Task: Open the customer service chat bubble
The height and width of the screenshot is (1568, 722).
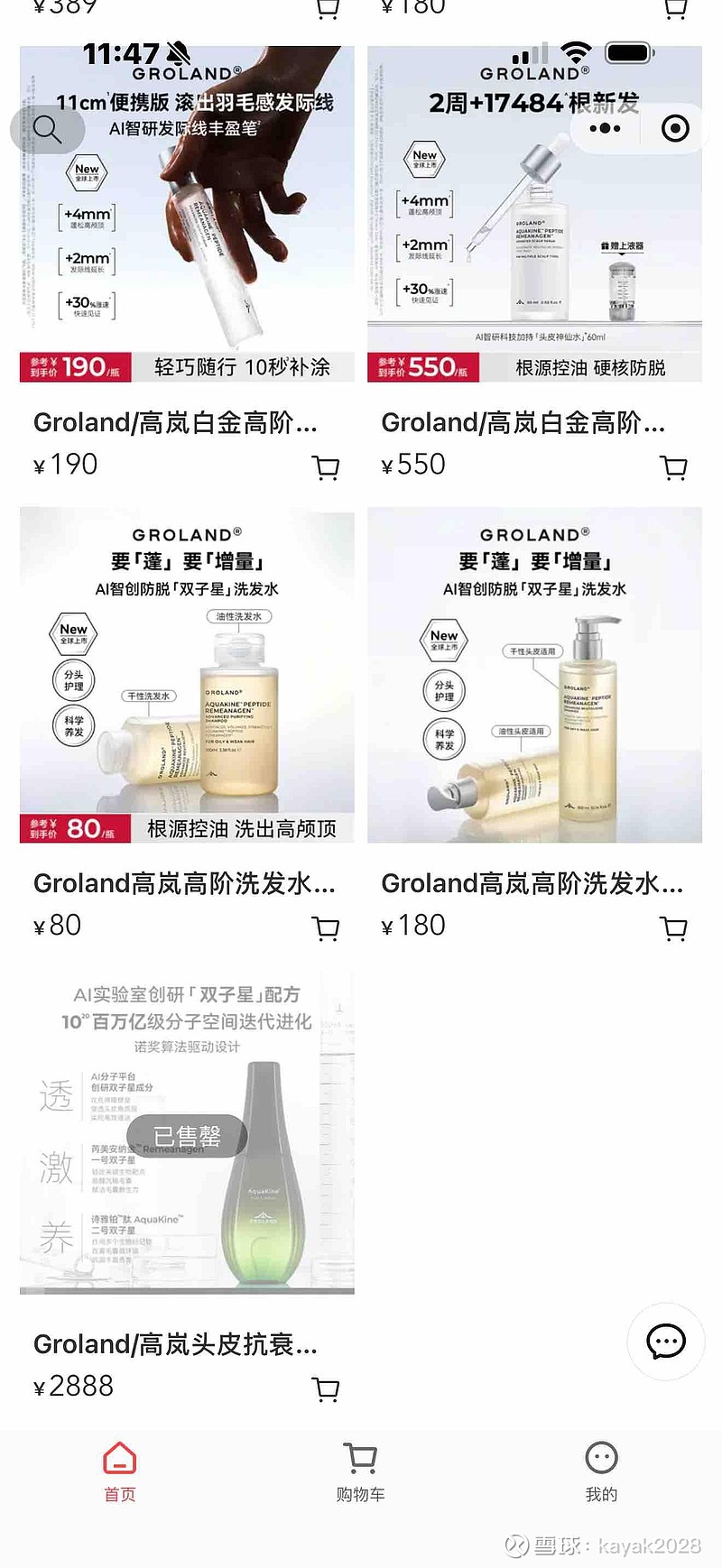Action: (666, 1342)
